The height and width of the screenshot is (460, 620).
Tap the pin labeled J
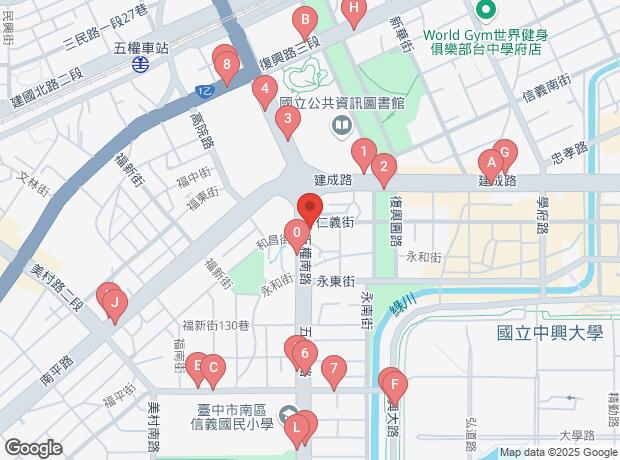(x=115, y=302)
